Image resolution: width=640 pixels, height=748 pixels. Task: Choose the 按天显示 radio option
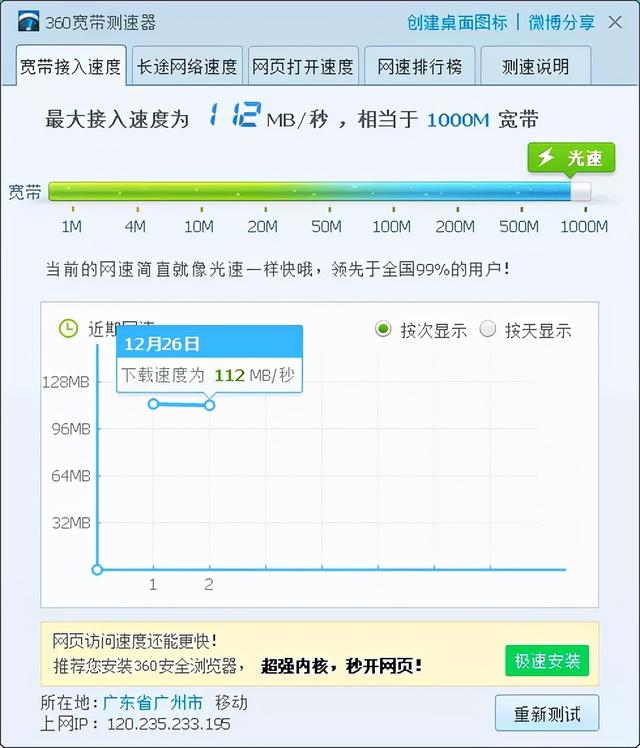pyautogui.click(x=488, y=330)
